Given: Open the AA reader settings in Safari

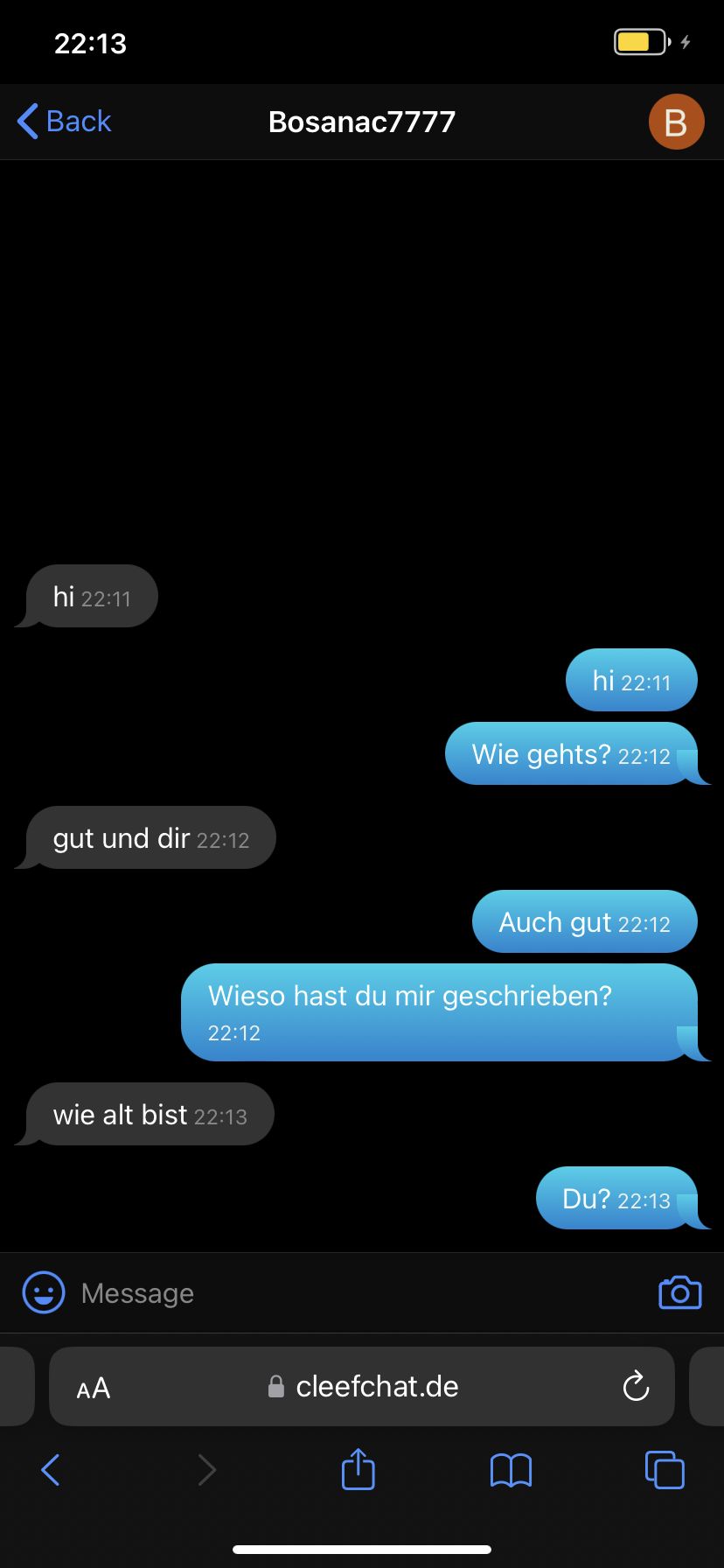Looking at the screenshot, I should (x=94, y=1388).
